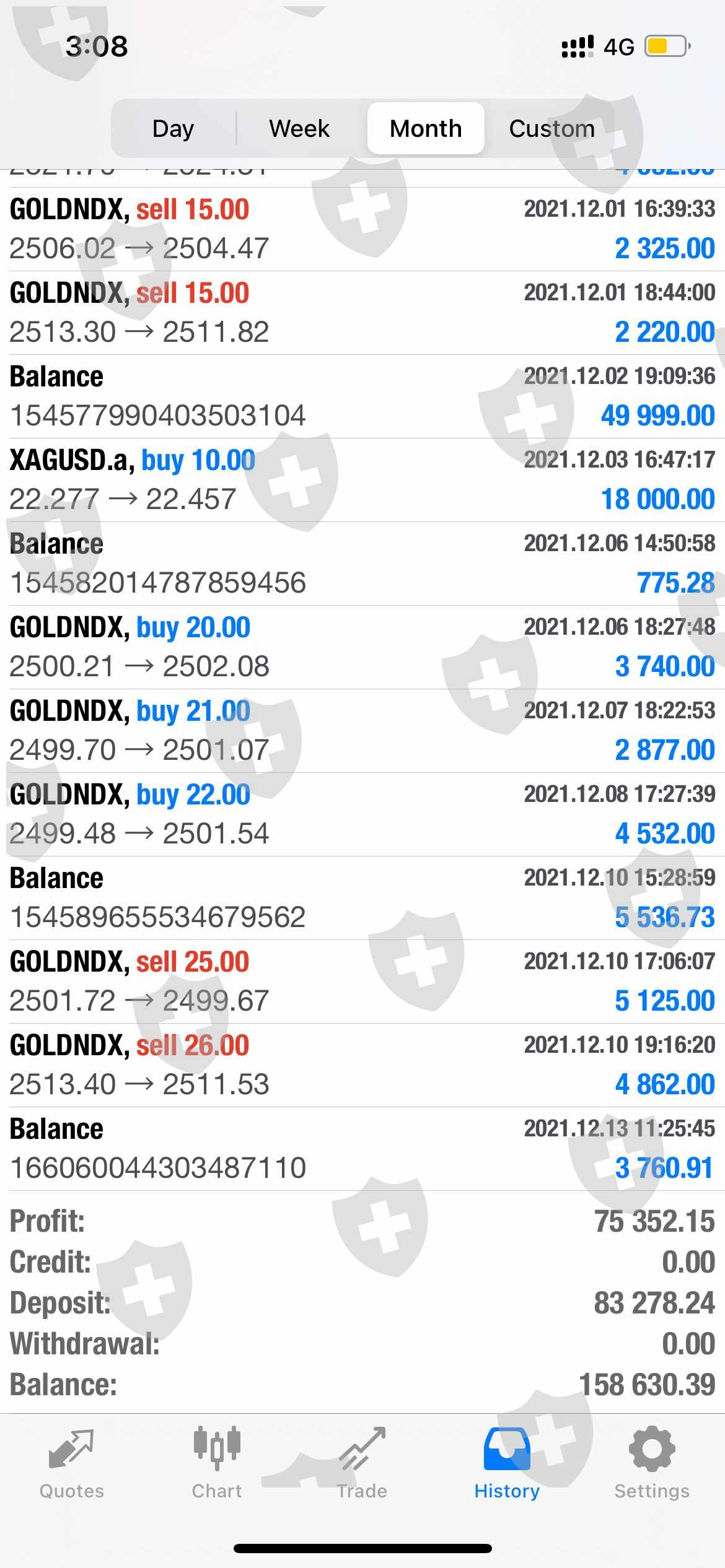725x1568 pixels.
Task: View the GOLDNDX buy 21.00 trade
Action: (362, 731)
